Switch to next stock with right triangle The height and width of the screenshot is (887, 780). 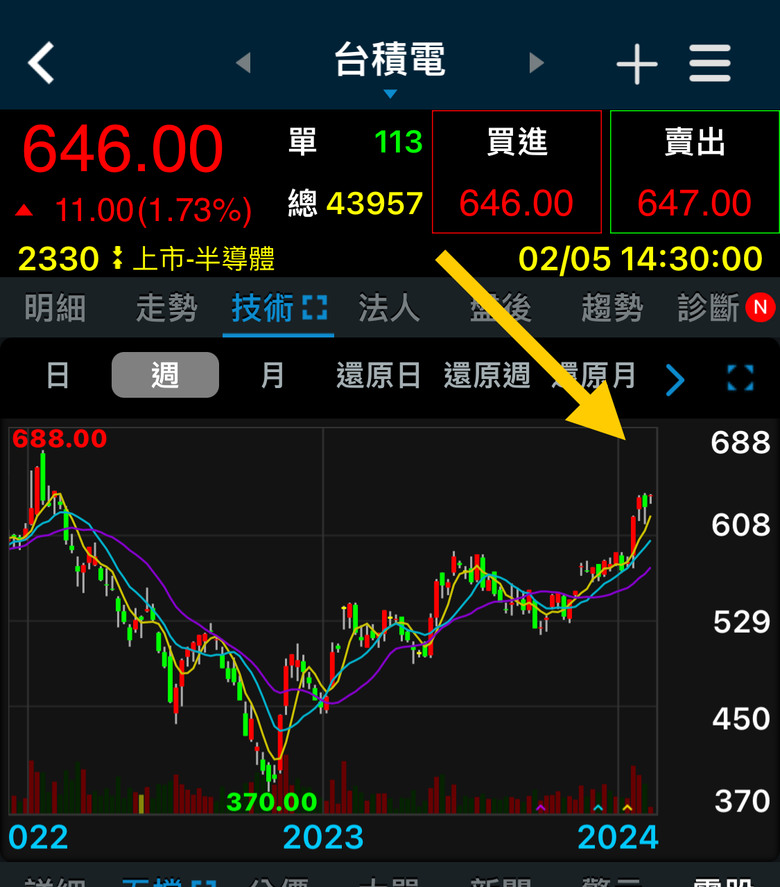[536, 63]
